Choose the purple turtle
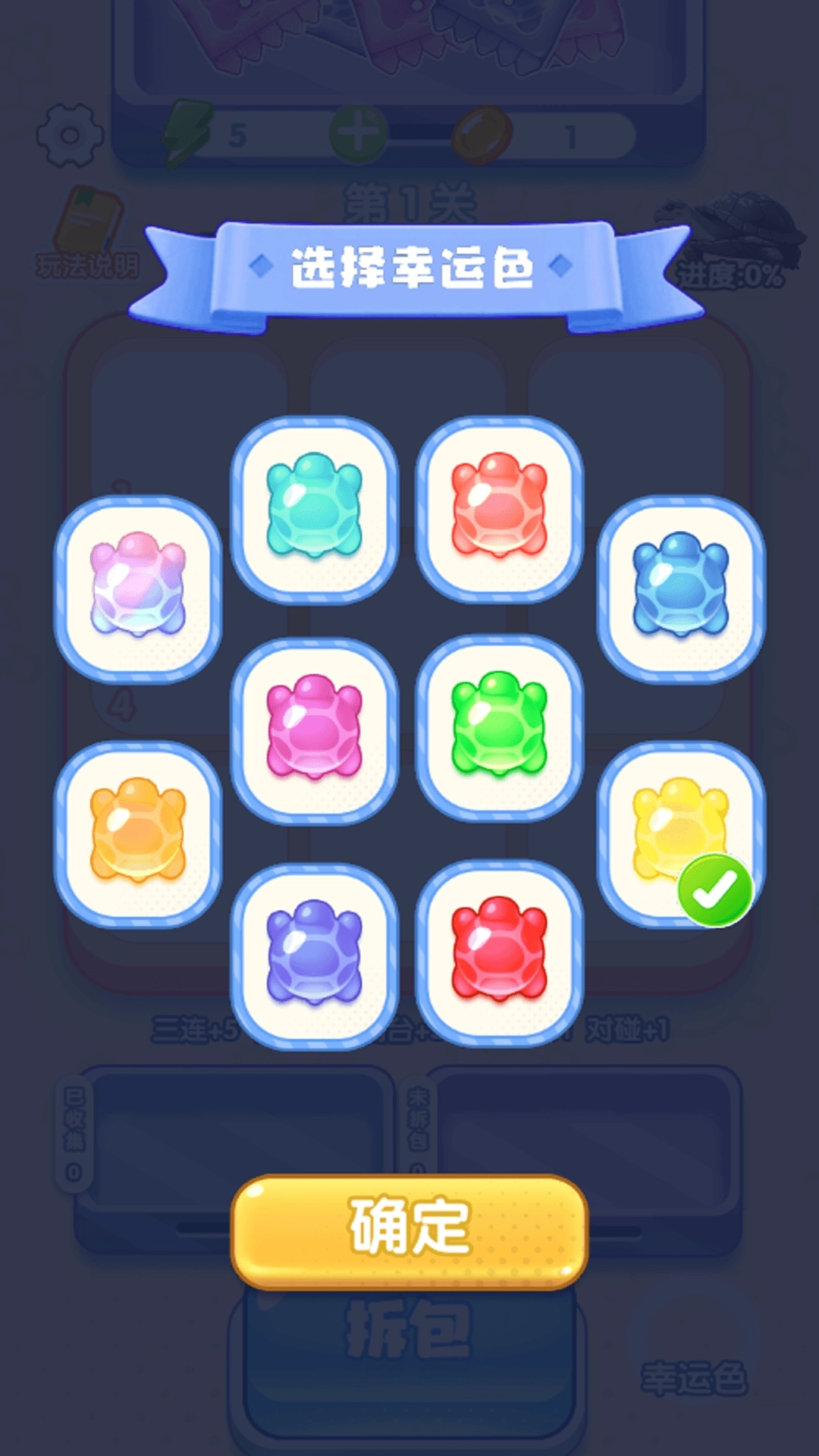Viewport: 819px width, 1456px height. (x=314, y=954)
